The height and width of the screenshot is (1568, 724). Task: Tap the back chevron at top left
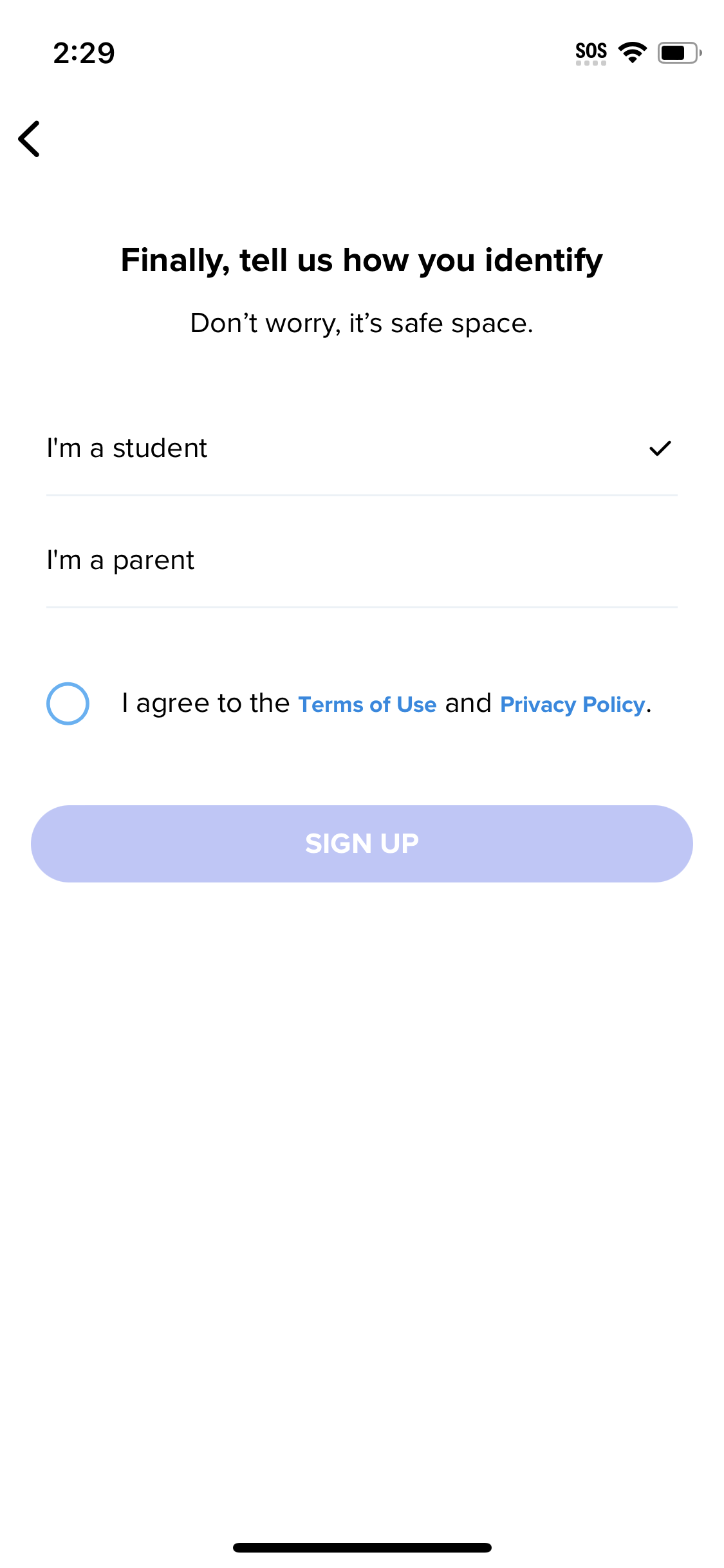point(30,138)
